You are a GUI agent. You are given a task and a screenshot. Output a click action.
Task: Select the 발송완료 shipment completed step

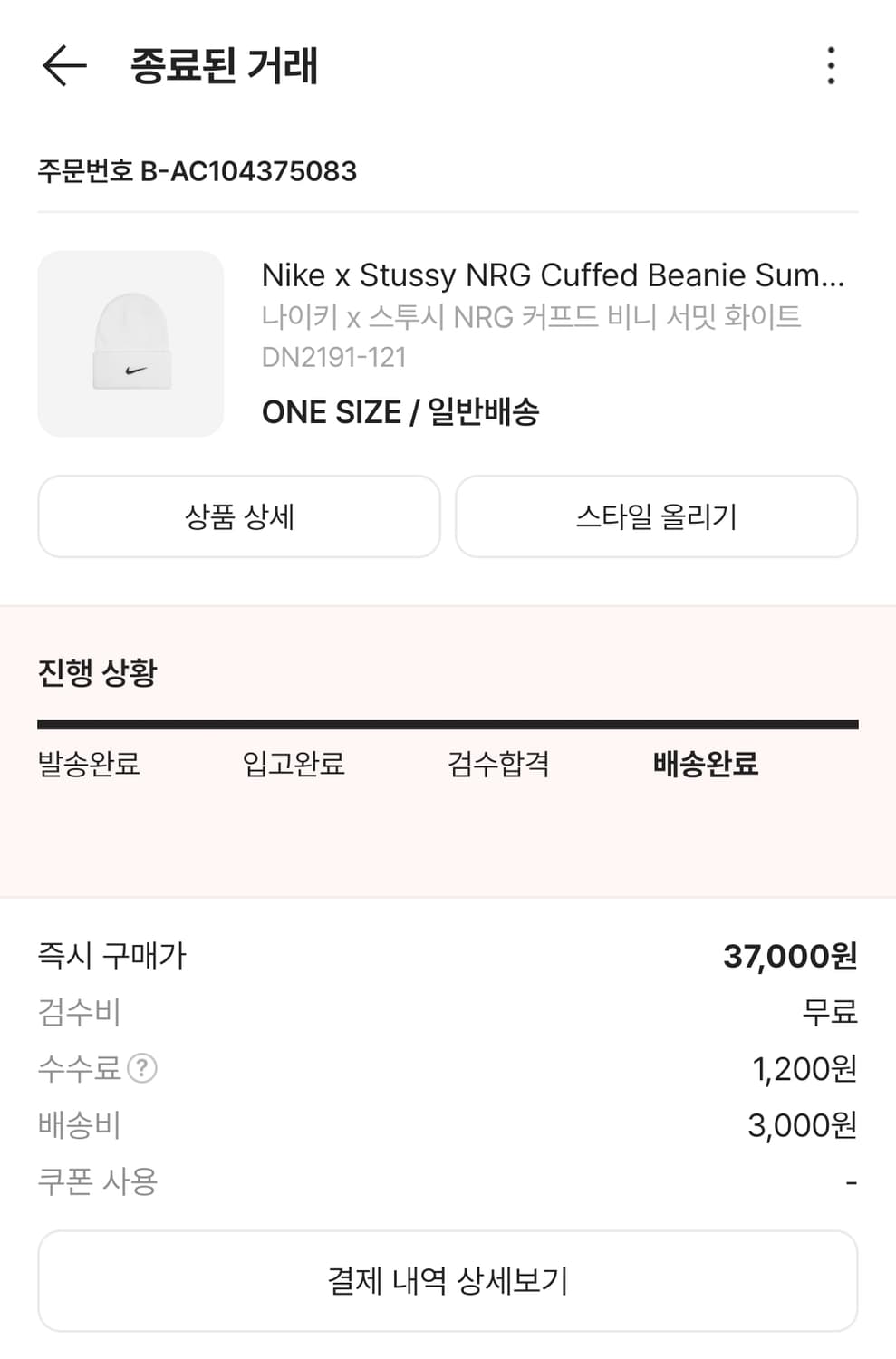coord(90,766)
